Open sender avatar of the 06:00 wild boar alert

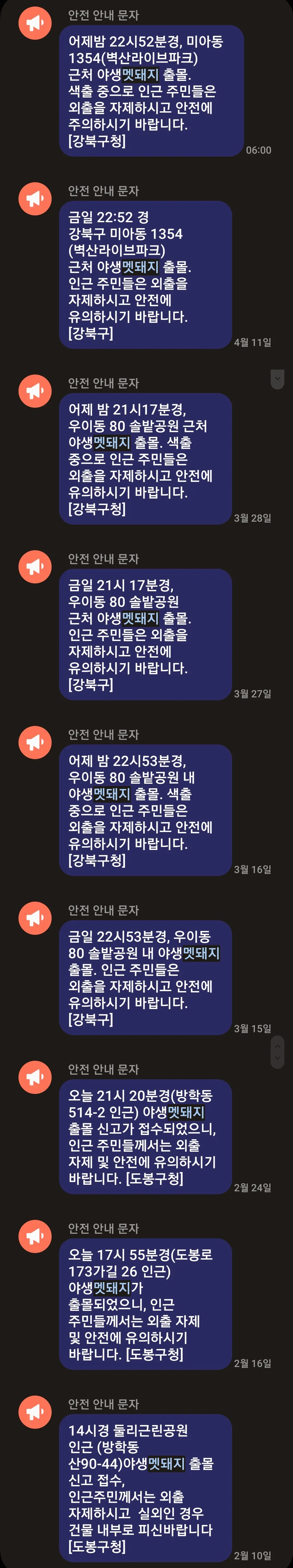tap(35, 23)
